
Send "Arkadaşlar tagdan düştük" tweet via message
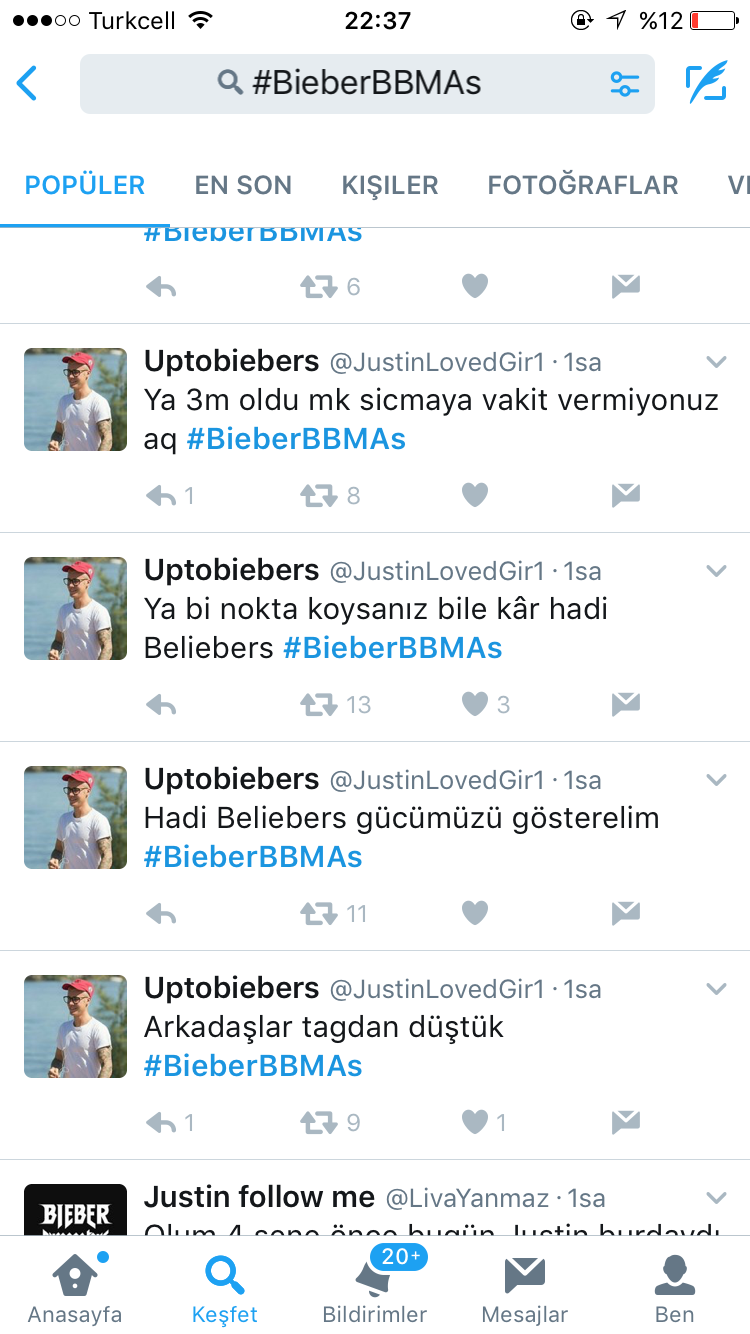[625, 1122]
